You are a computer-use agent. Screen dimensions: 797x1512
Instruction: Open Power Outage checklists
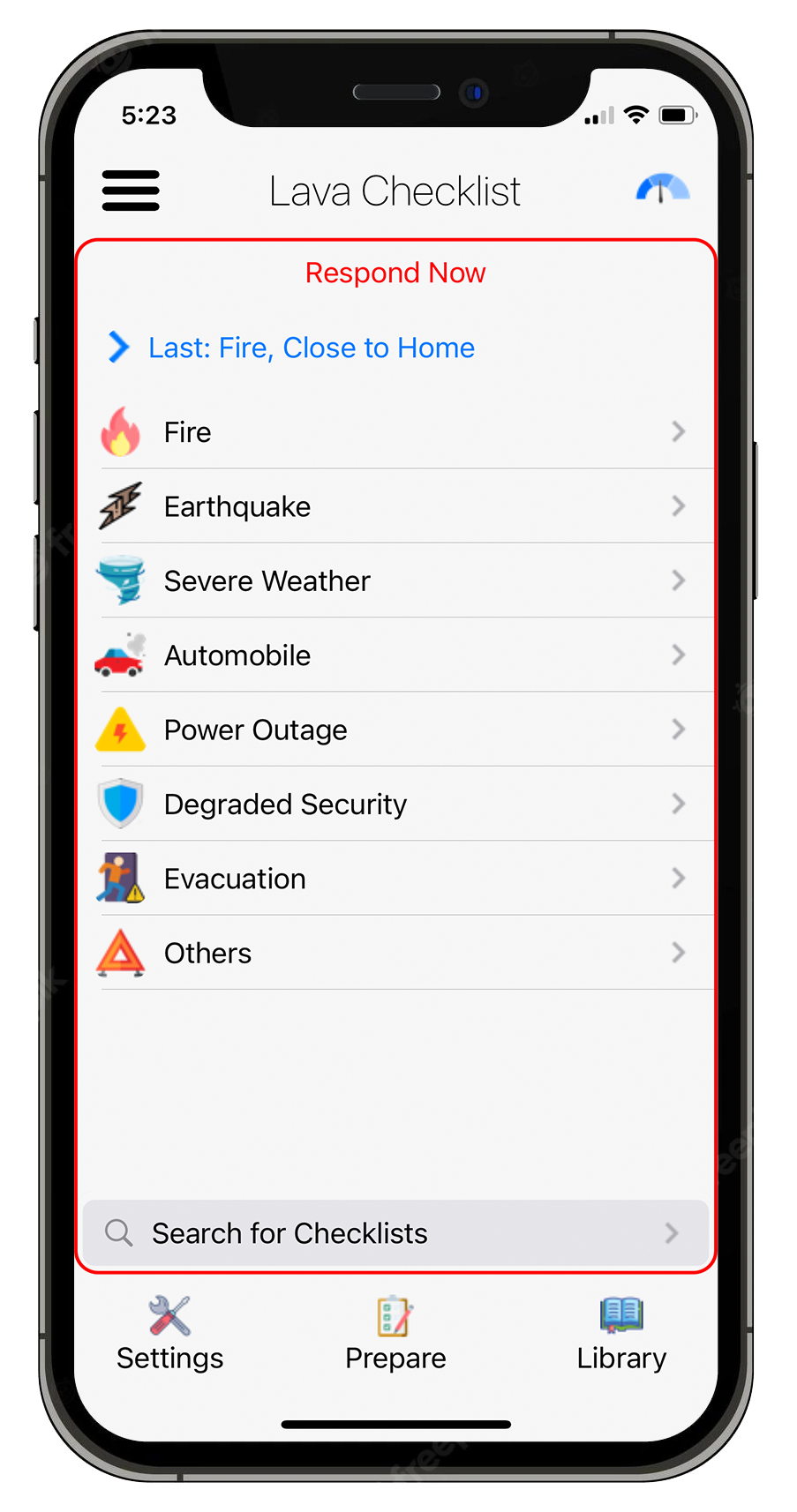click(395, 730)
